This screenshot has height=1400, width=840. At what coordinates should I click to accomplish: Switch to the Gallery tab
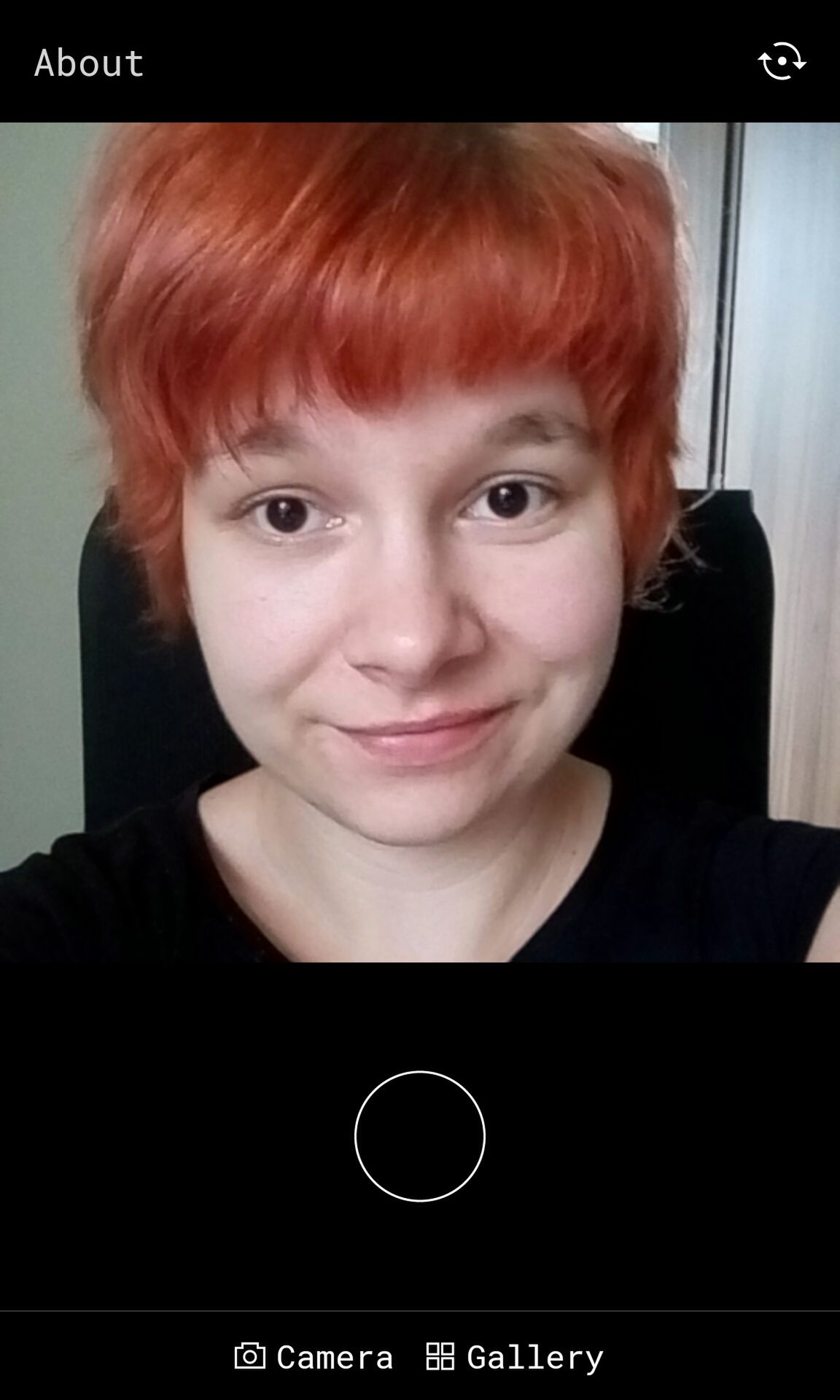515,1357
